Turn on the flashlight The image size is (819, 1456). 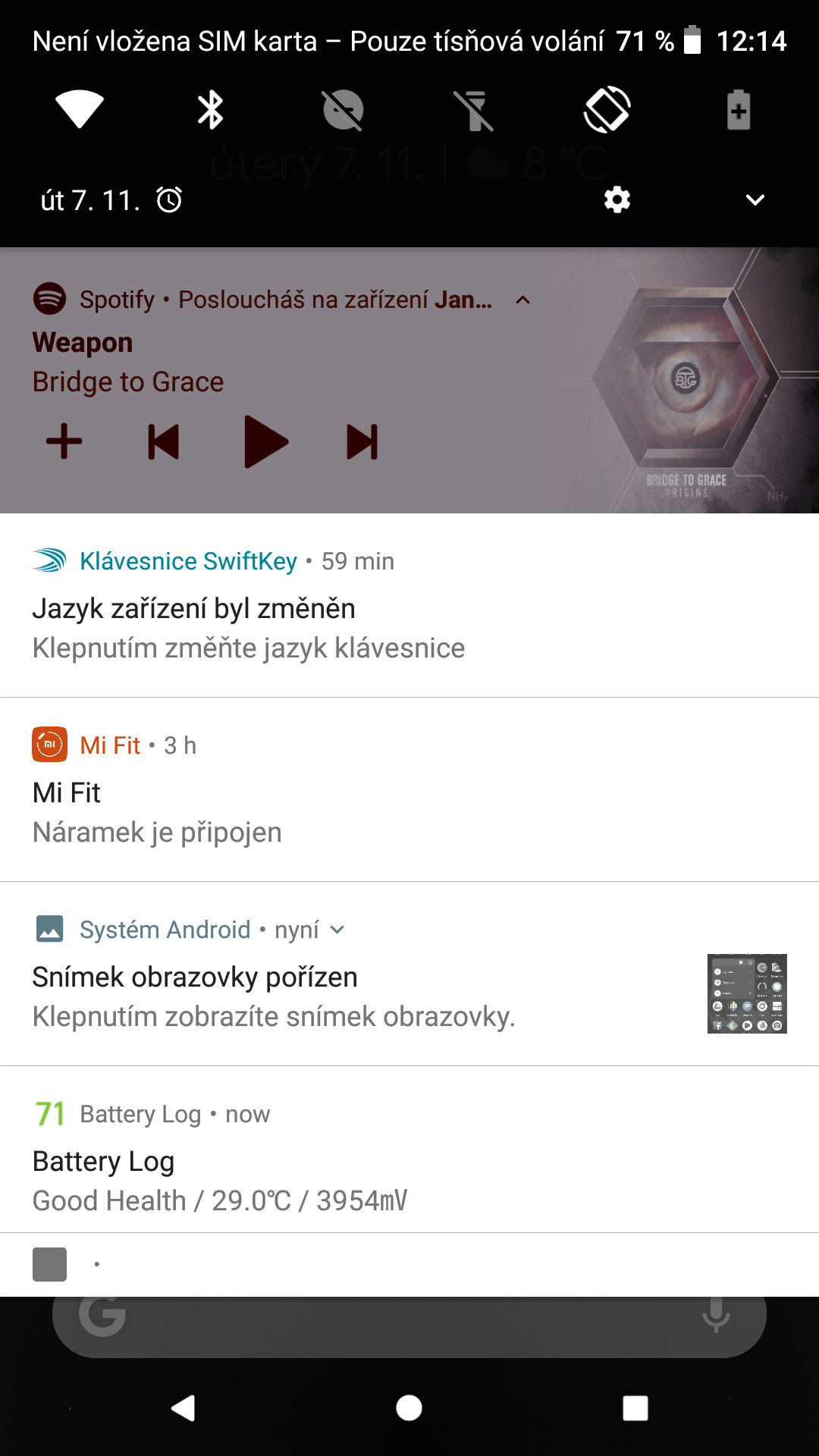(x=474, y=110)
